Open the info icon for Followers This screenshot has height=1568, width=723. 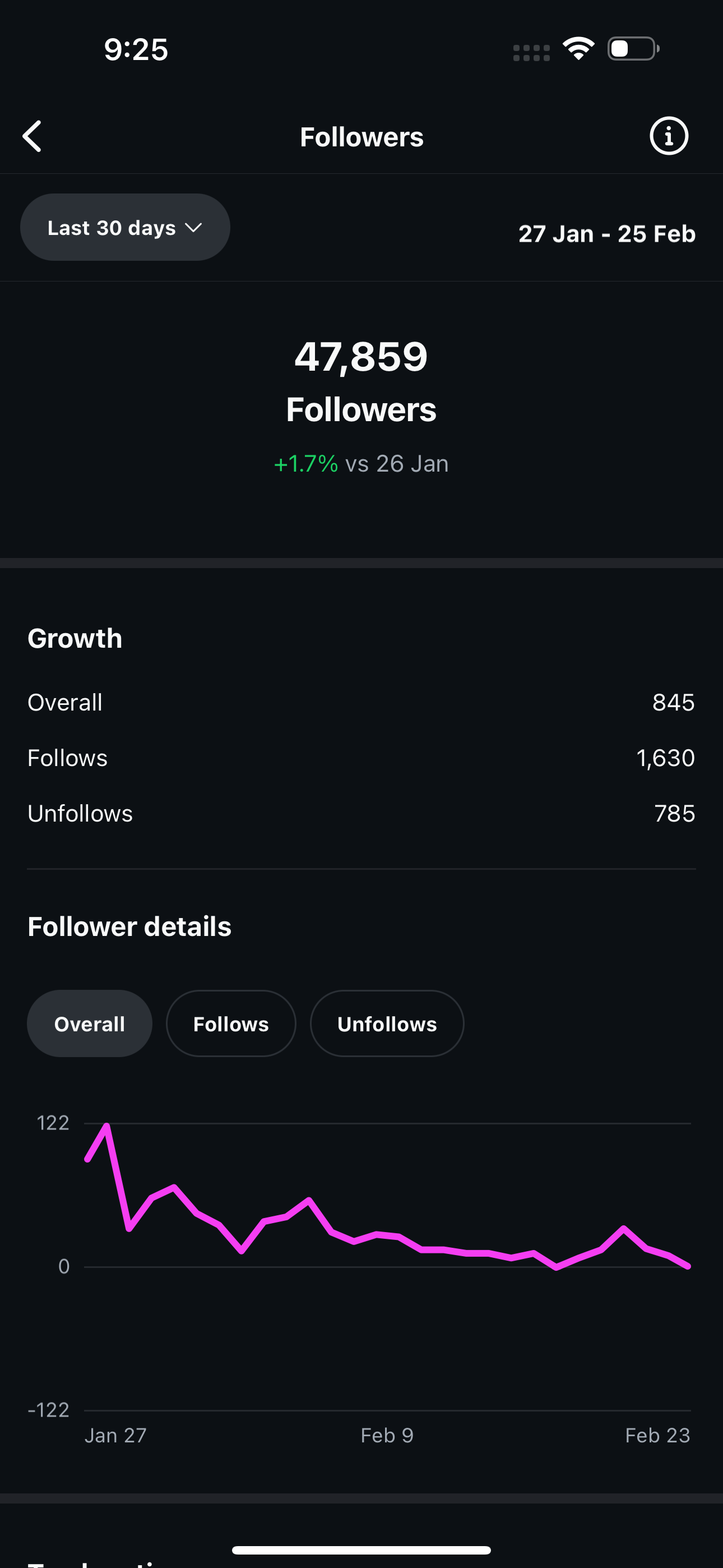tap(668, 136)
